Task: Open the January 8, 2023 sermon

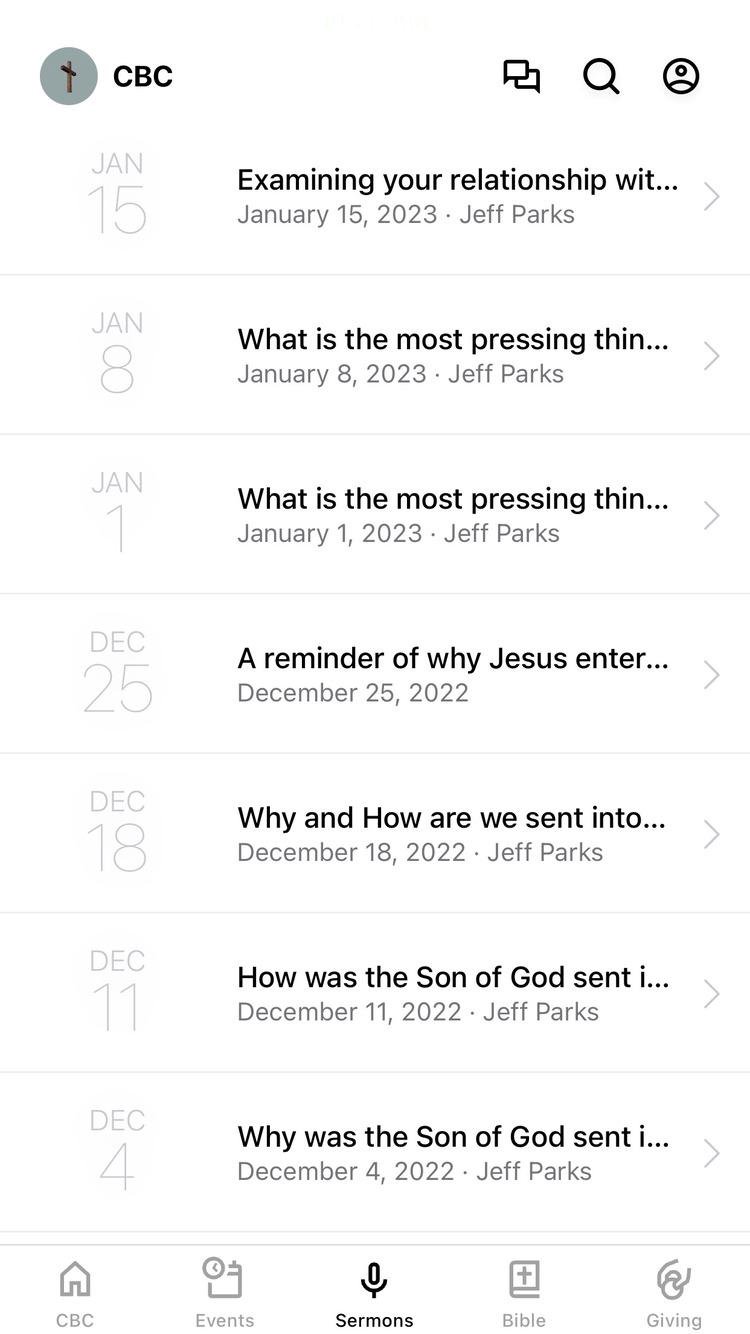Action: [375, 355]
